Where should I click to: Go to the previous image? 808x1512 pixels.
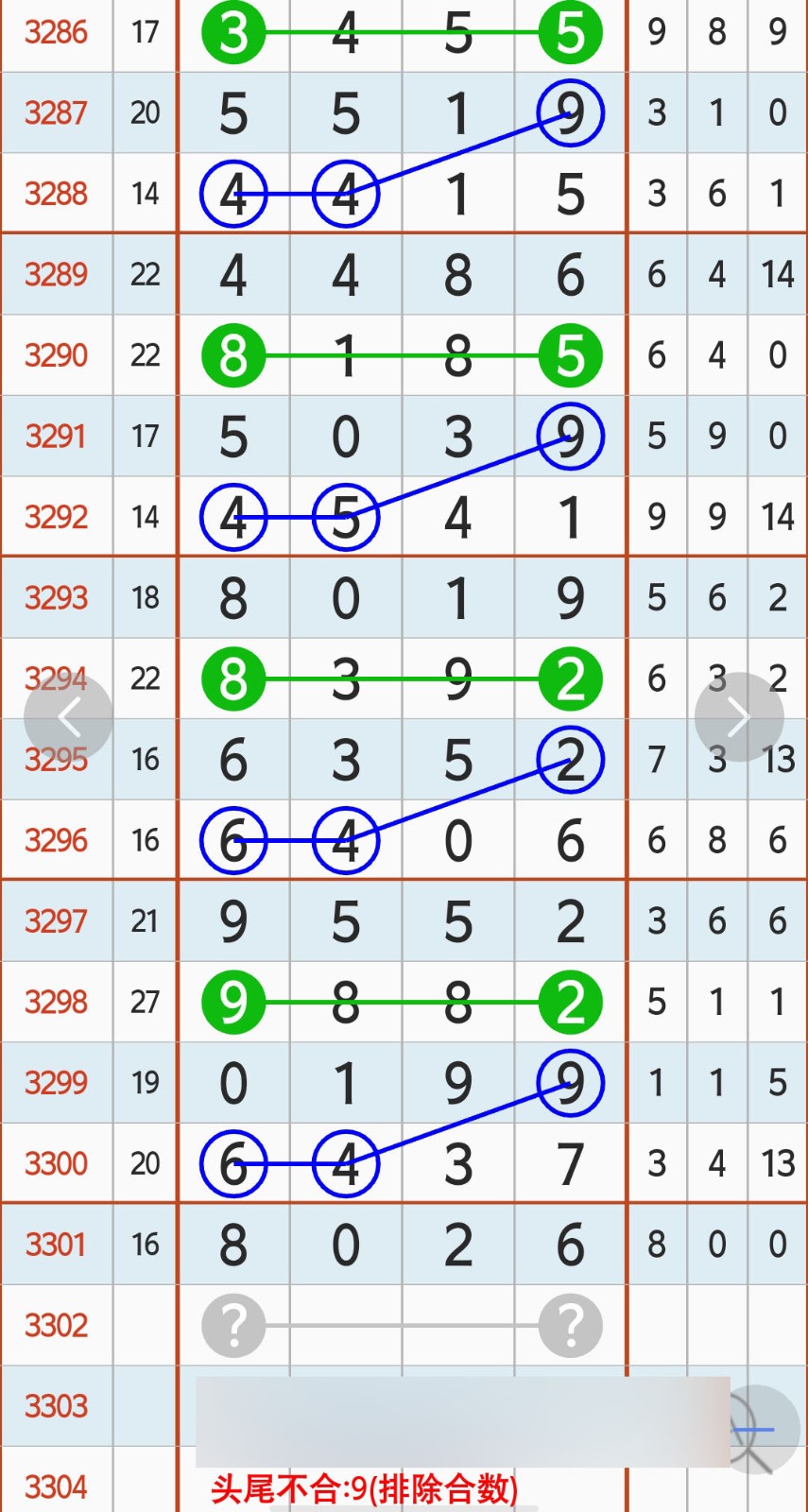[68, 717]
